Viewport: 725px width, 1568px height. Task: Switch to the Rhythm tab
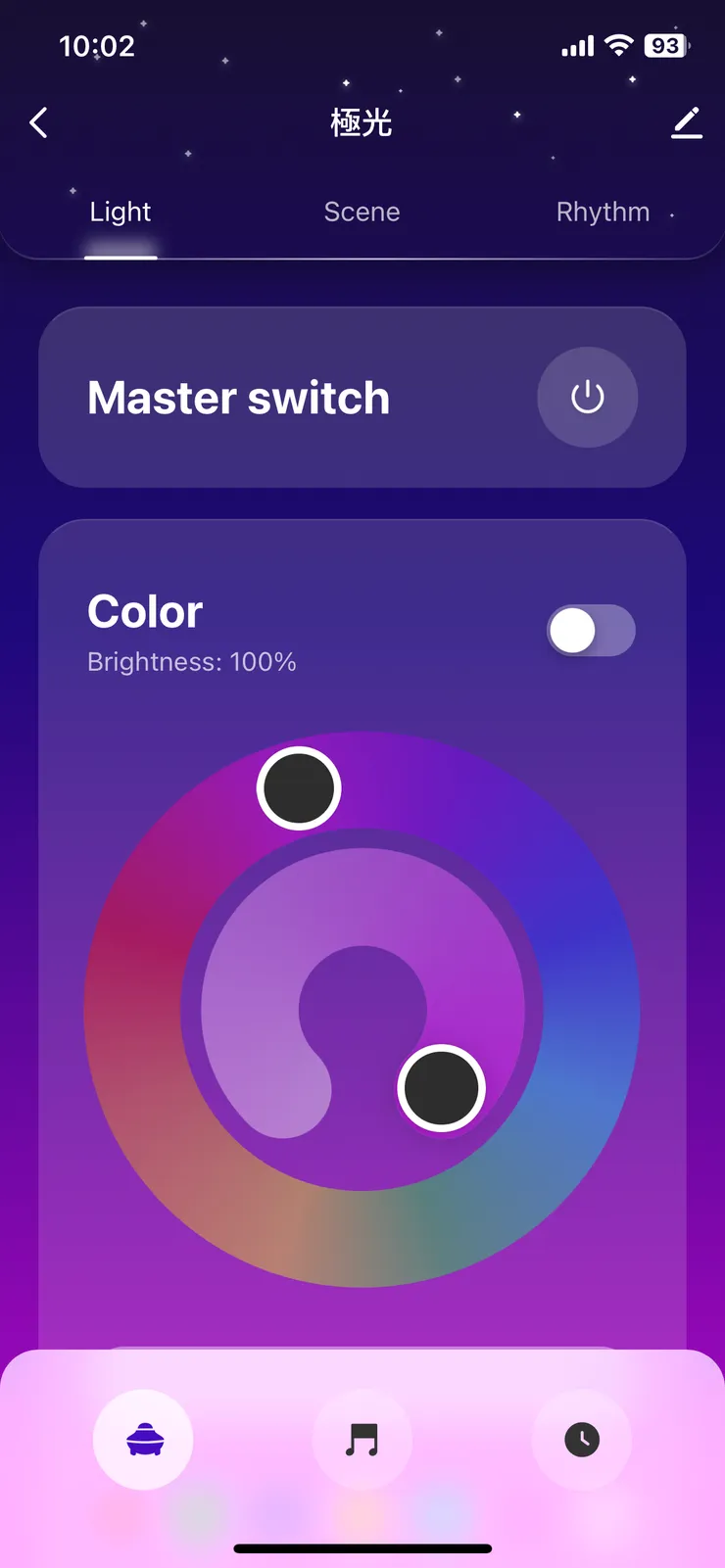tap(603, 212)
